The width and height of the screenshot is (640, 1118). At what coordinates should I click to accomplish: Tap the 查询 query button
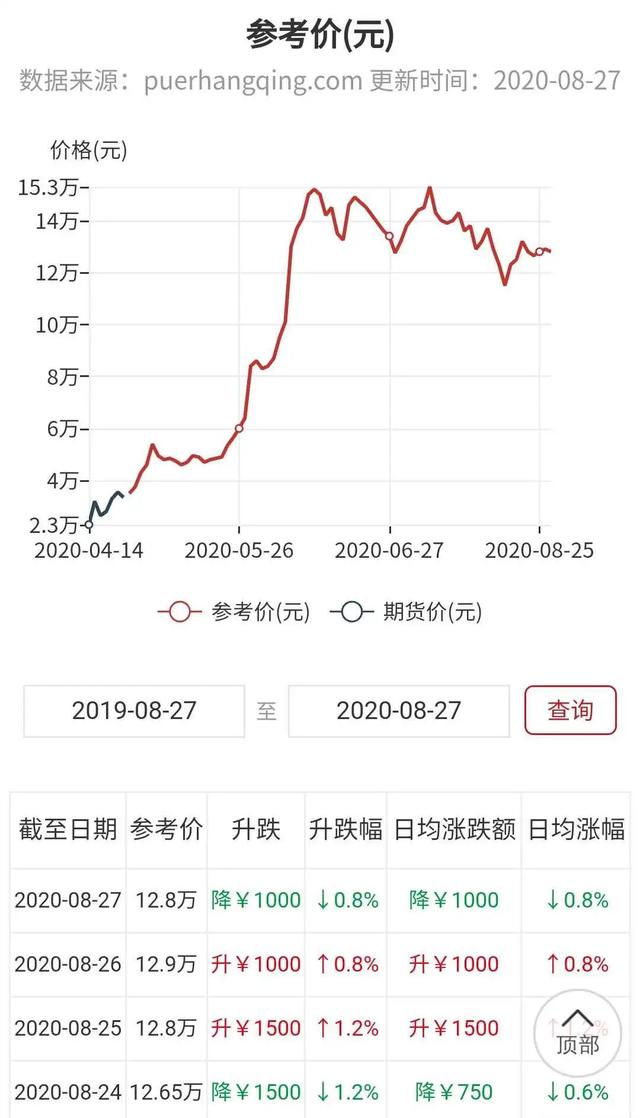tap(570, 710)
